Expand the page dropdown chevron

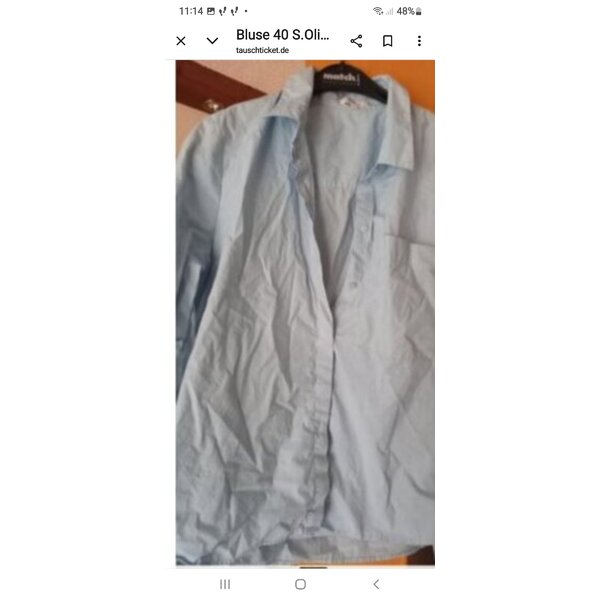[212, 41]
